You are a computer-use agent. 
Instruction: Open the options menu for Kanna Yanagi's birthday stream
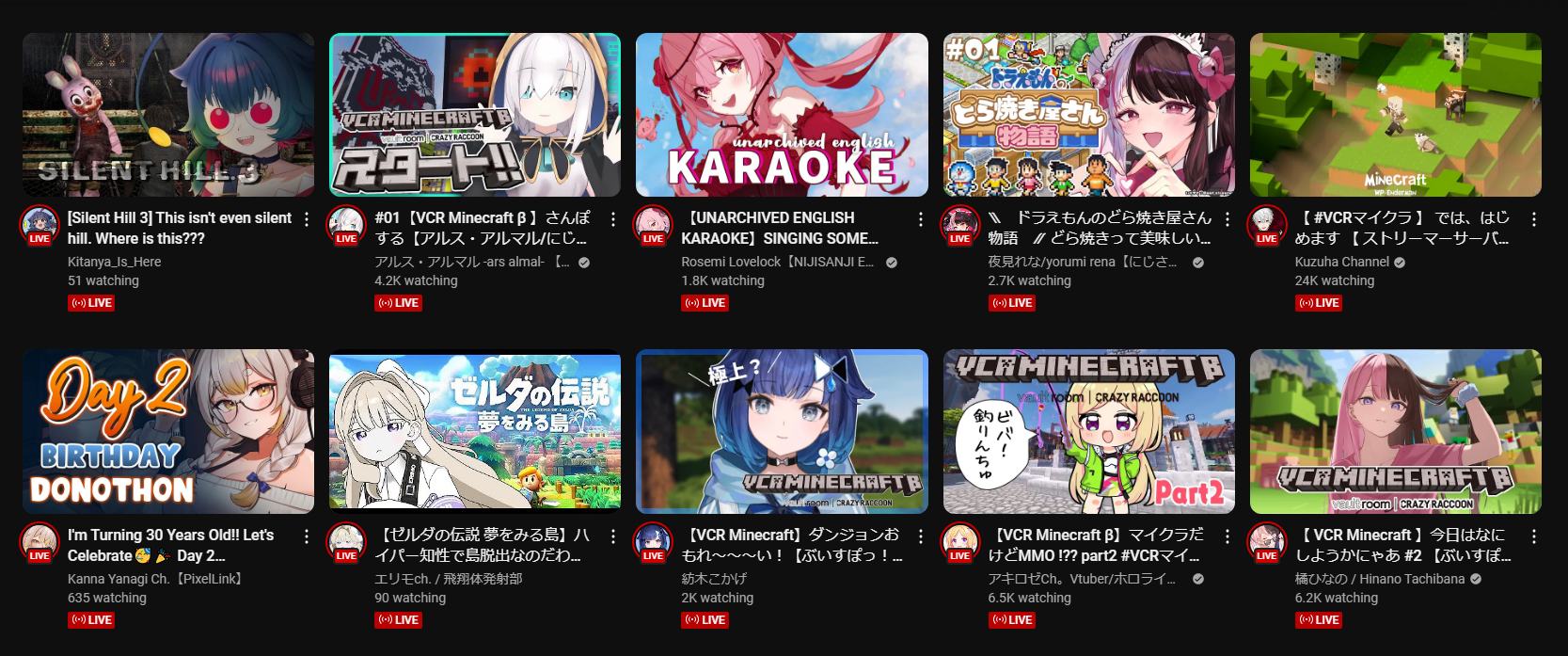point(307,536)
